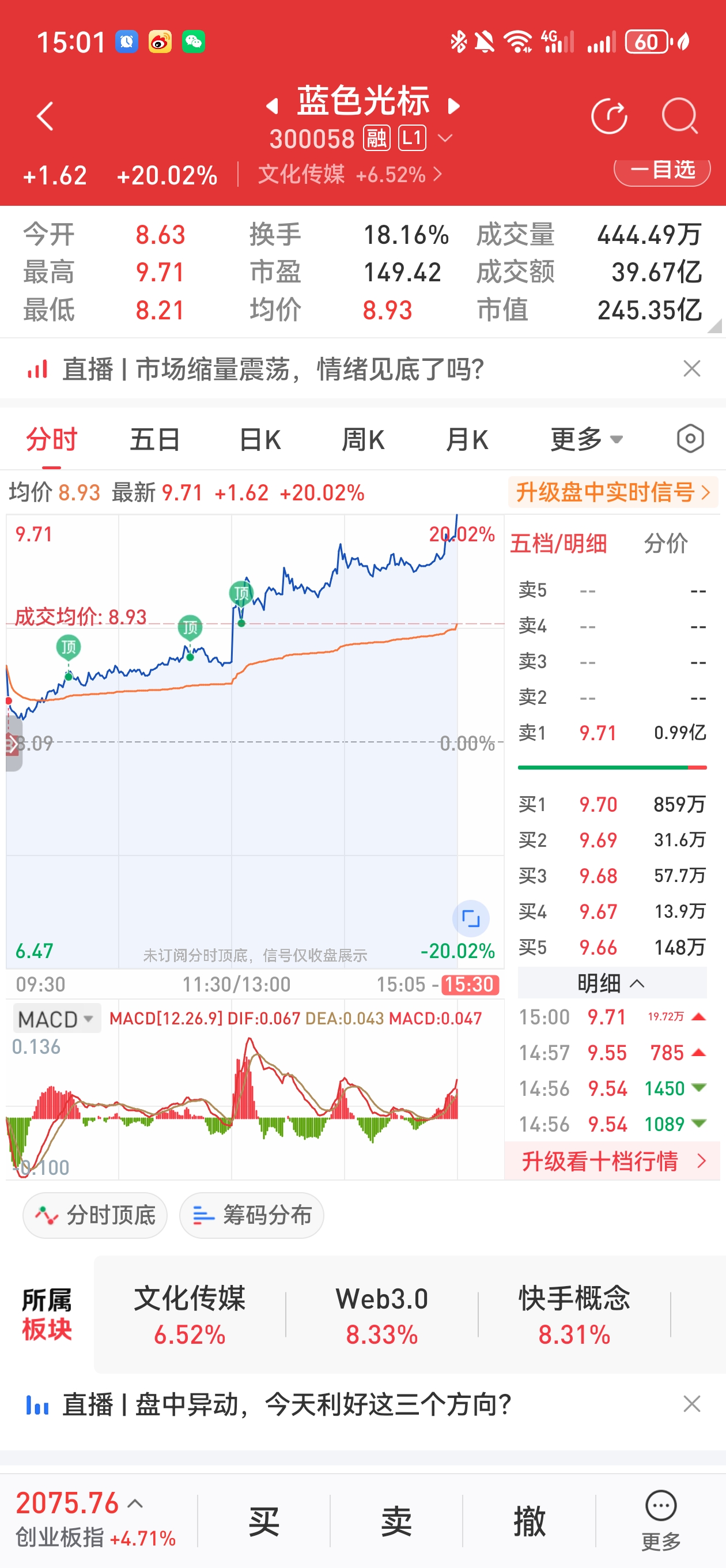The height and width of the screenshot is (1568, 726).
Task: Tap the 买 button
Action: tap(263, 1521)
